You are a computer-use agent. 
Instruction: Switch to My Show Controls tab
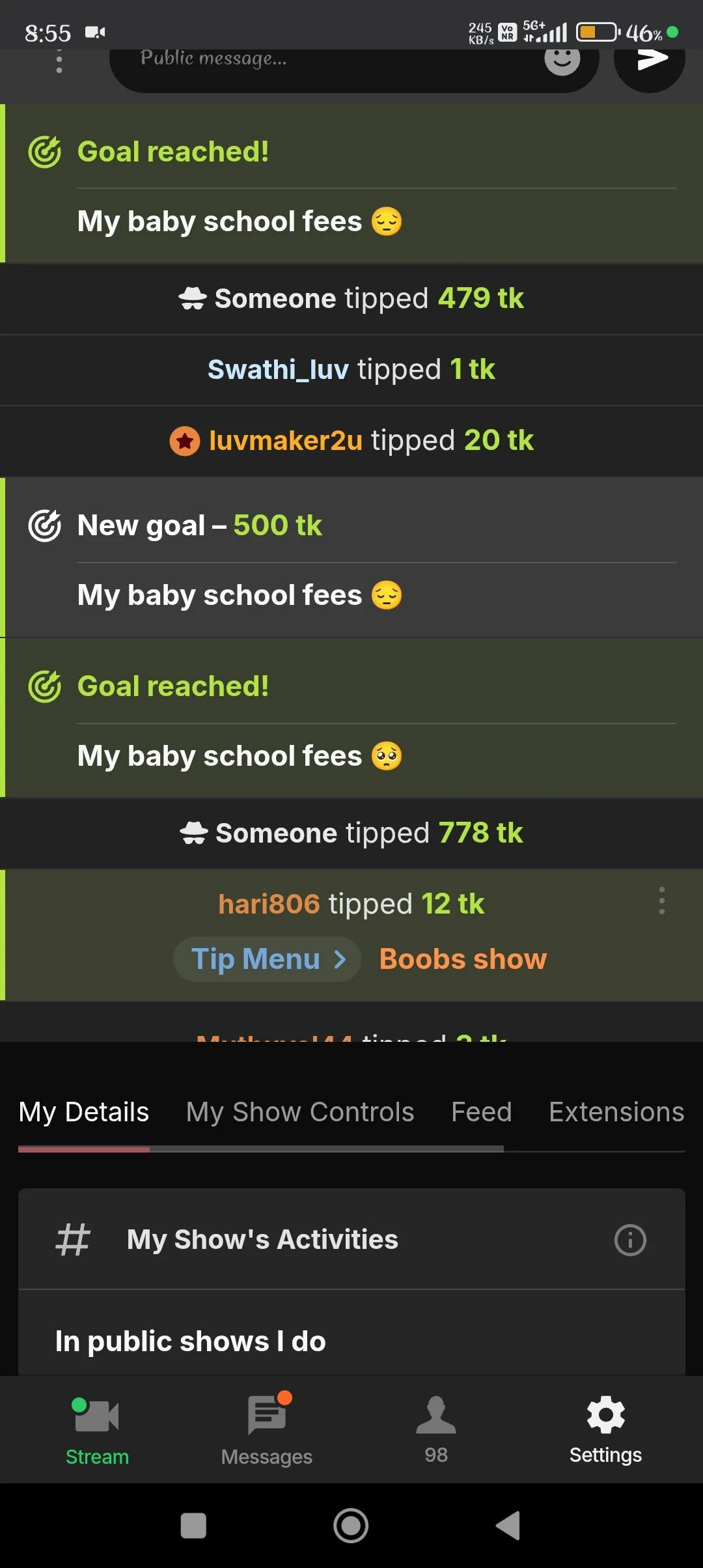click(300, 1112)
